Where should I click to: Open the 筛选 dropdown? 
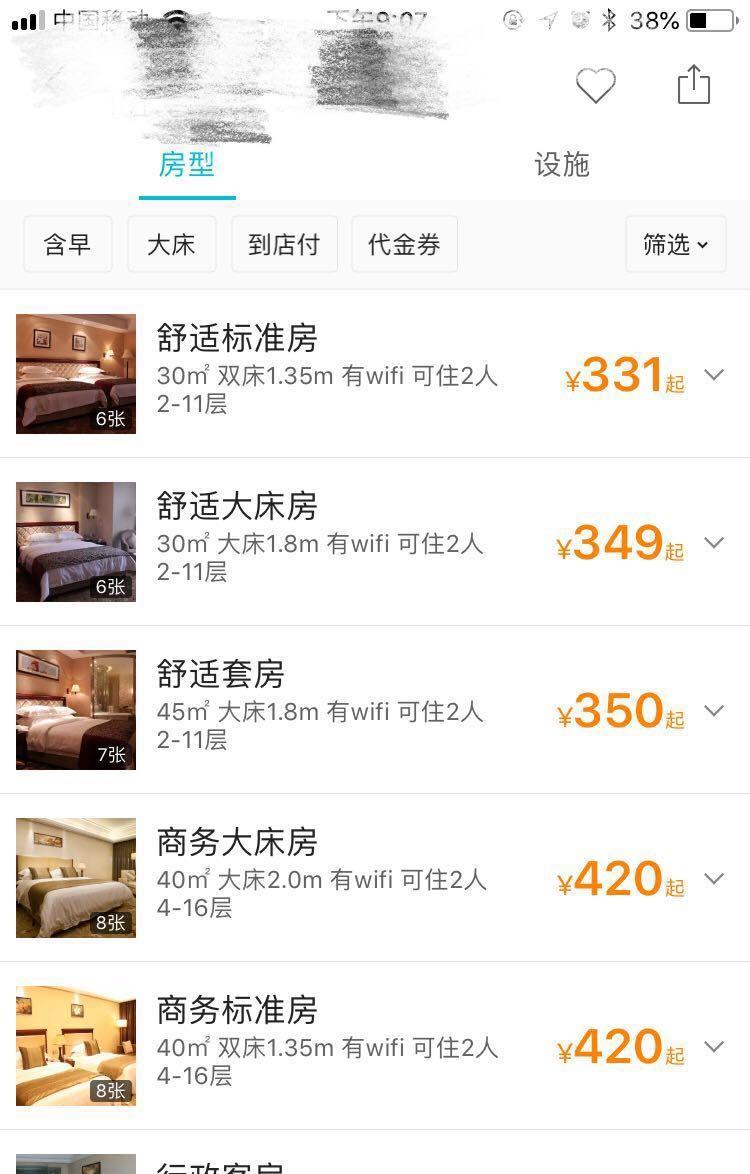675,244
